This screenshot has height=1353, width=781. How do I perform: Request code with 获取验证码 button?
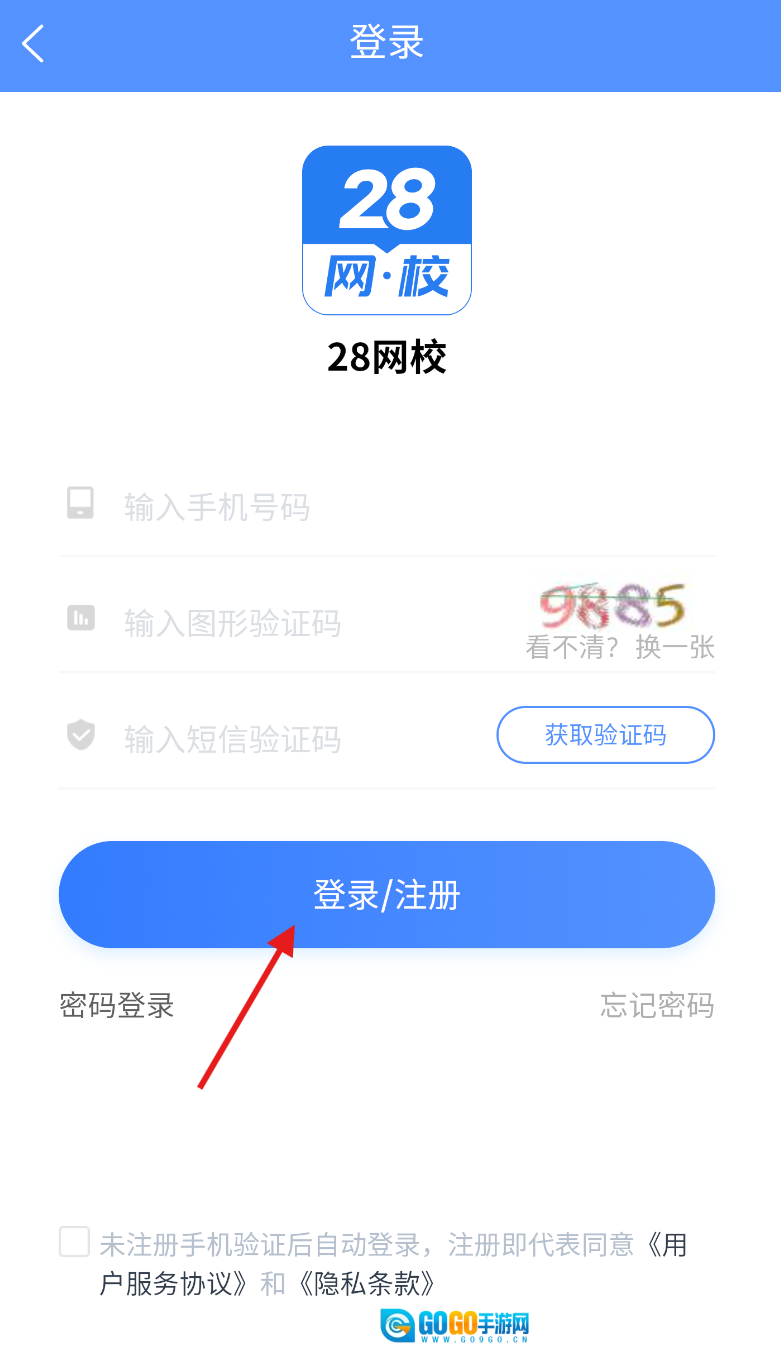[605, 735]
